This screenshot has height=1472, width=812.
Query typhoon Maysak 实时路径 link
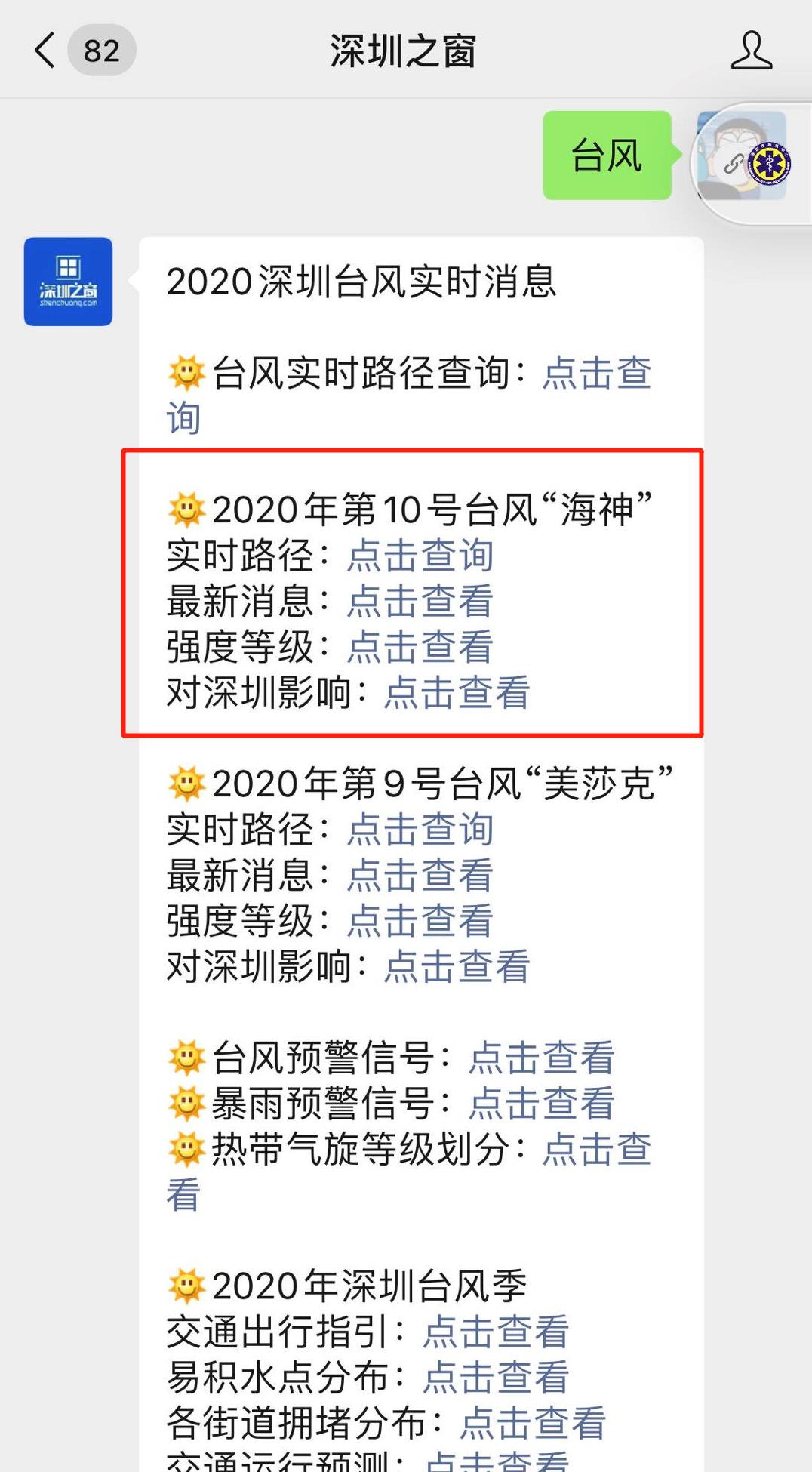[x=420, y=829]
